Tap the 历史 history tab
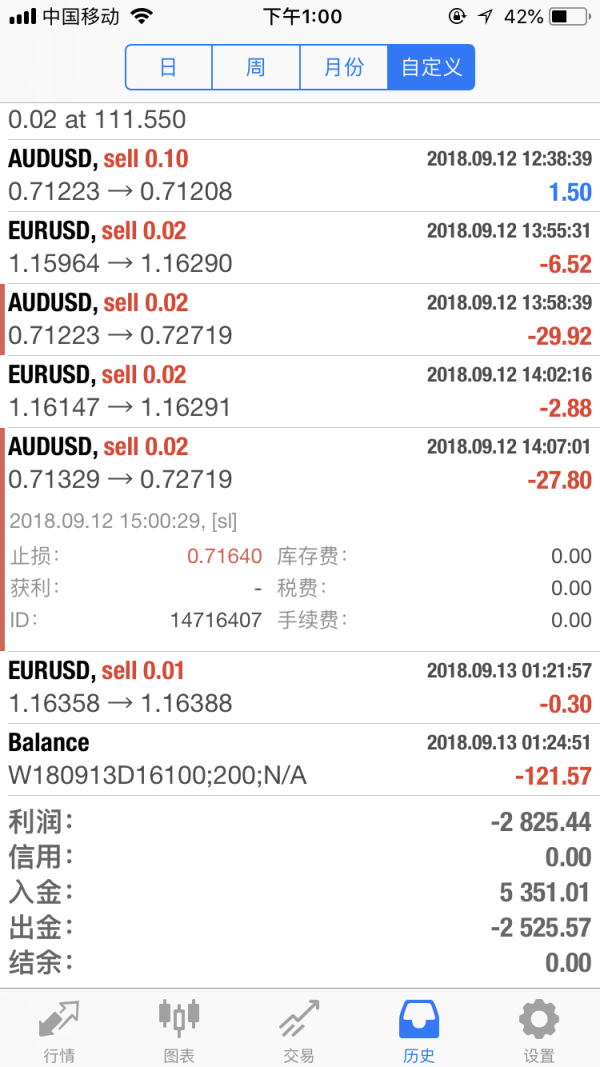The height and width of the screenshot is (1067, 600). point(419,1028)
